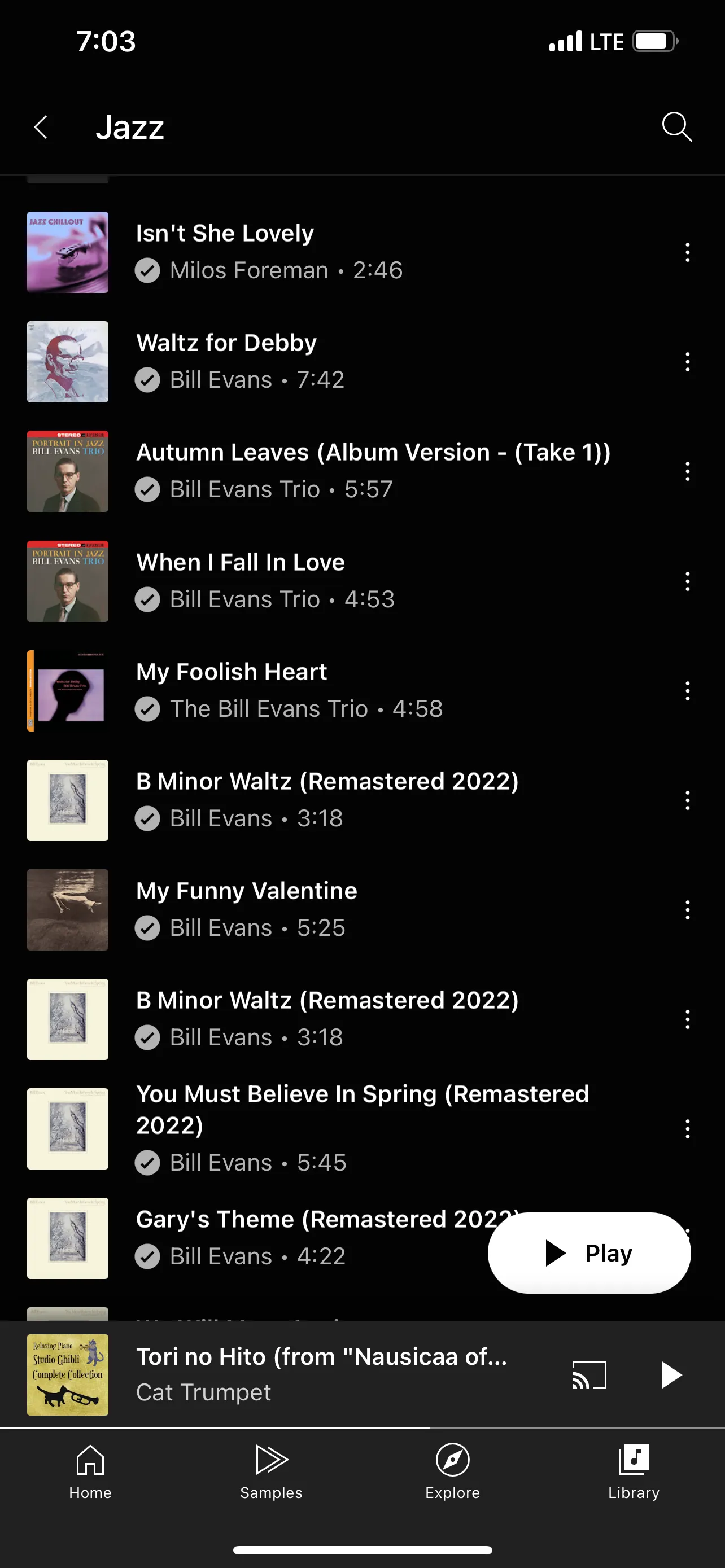Cast audio to another device
Viewport: 725px width, 1568px height.
tap(589, 1374)
